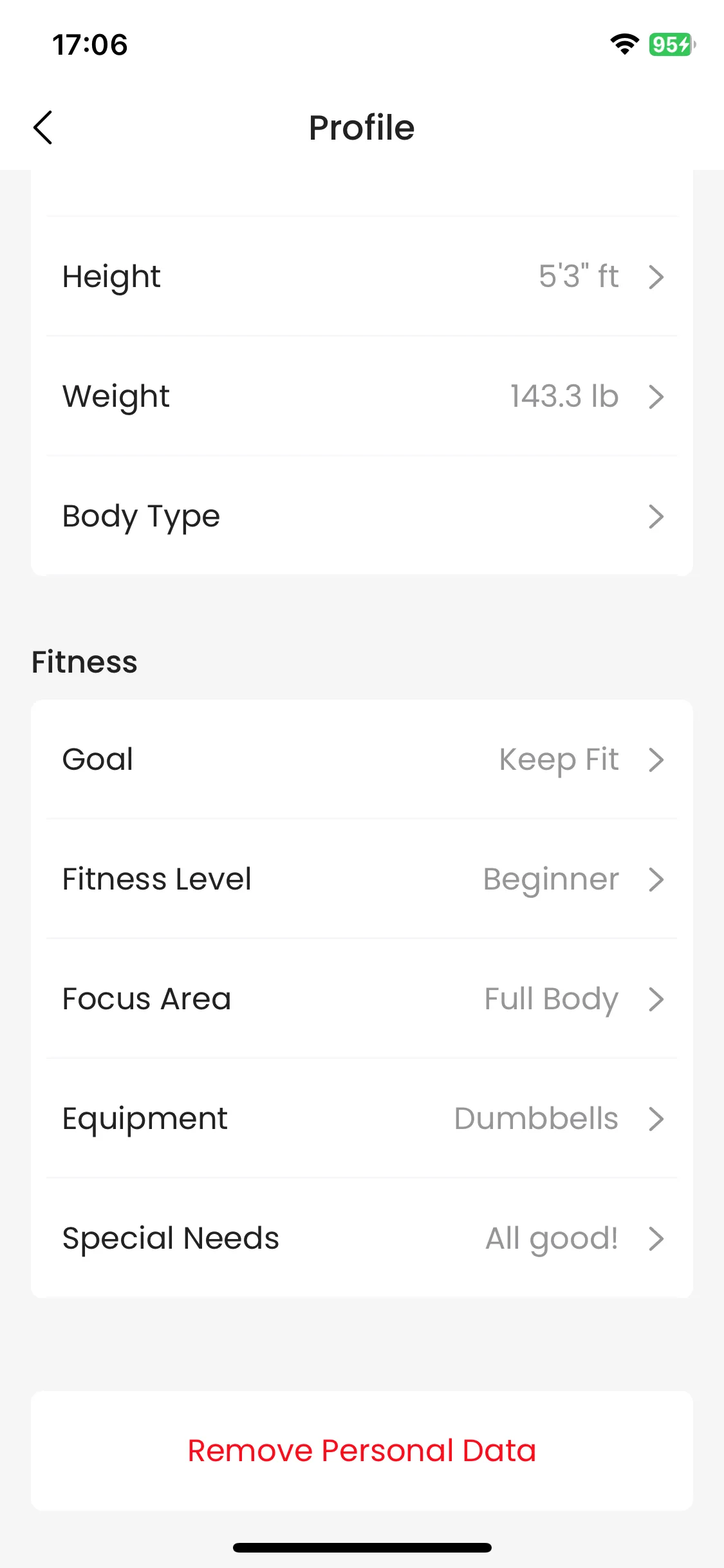Open Special Needs settings

[x=362, y=1238]
